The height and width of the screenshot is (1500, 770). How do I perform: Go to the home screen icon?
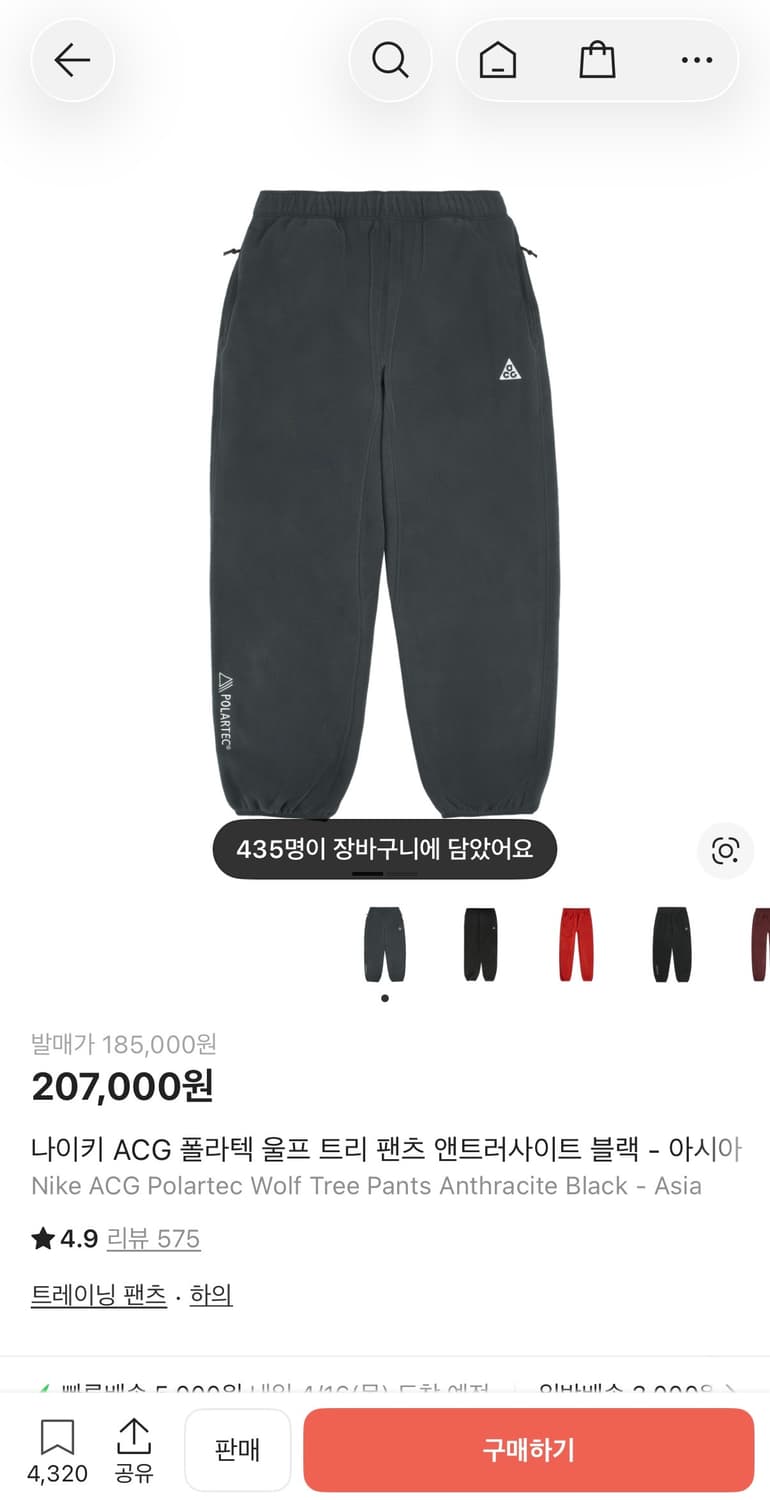[497, 60]
